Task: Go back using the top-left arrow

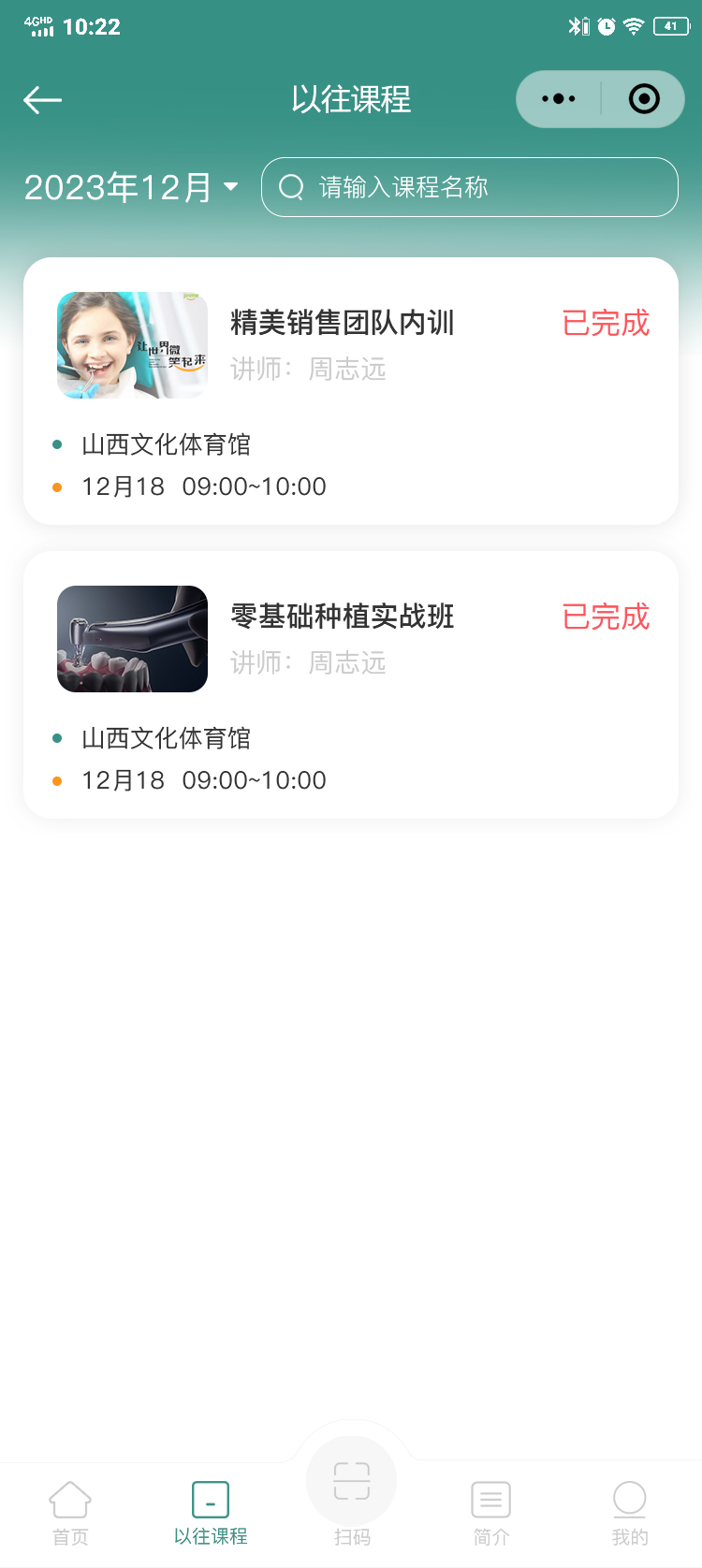Action: pyautogui.click(x=42, y=99)
